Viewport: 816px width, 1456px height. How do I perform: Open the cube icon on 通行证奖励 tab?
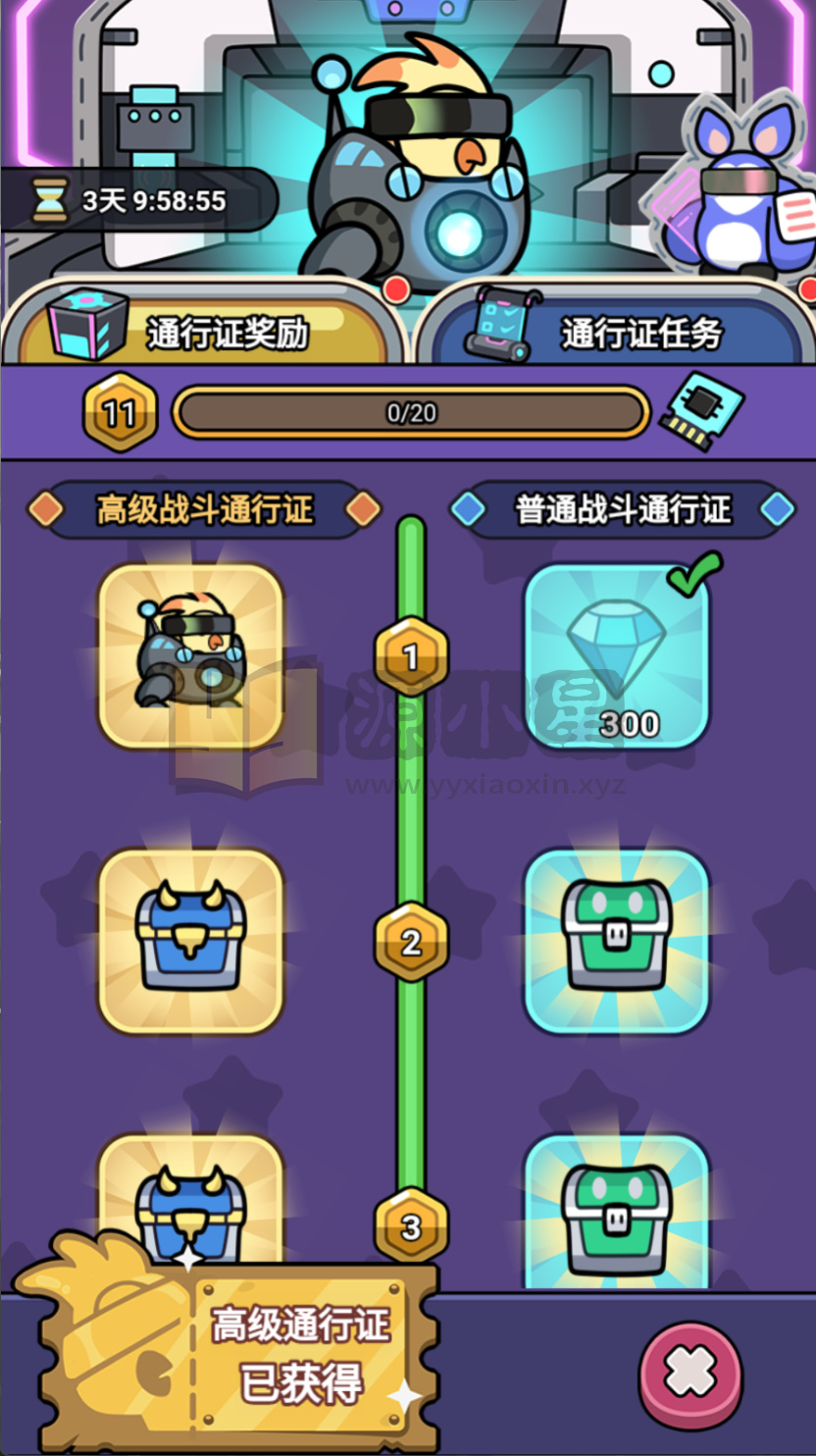86,324
